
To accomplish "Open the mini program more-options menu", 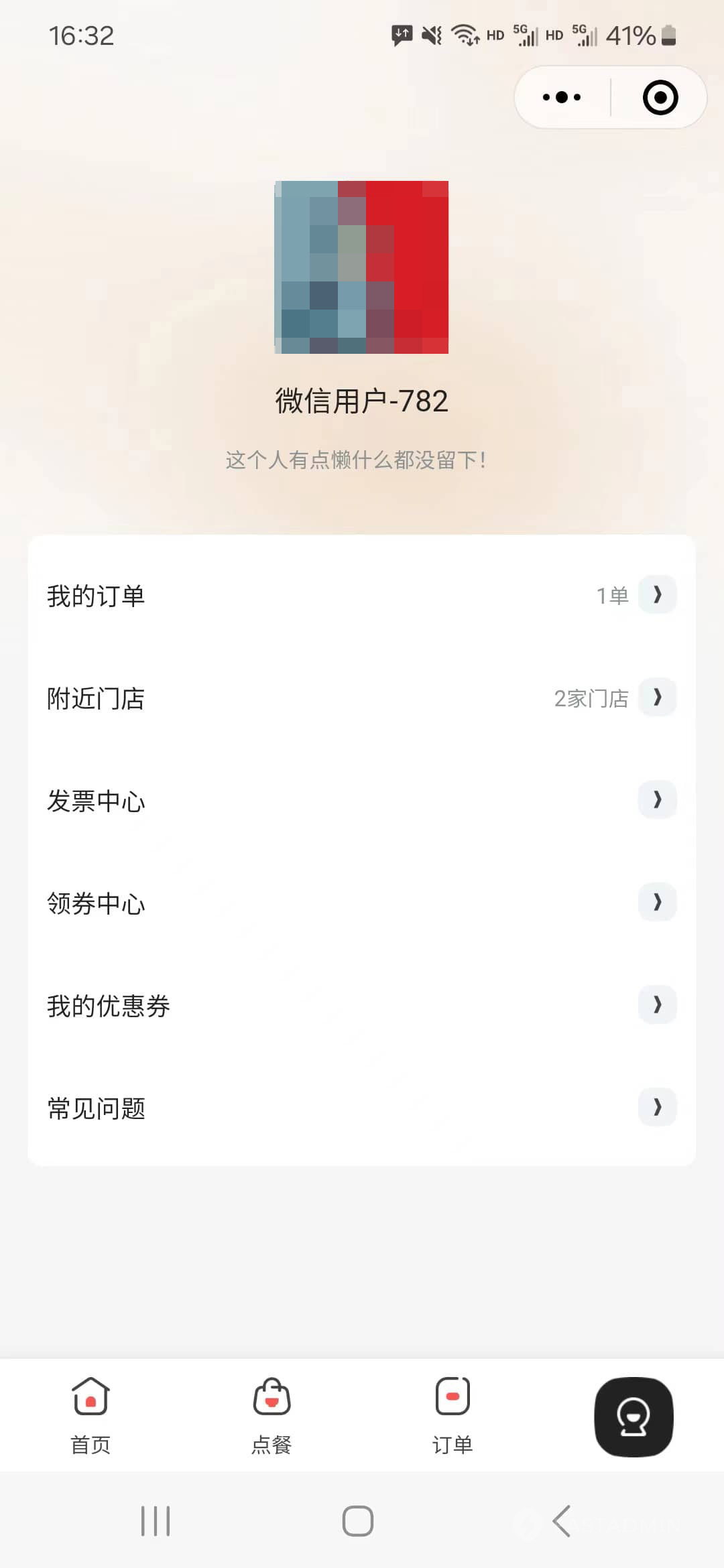I will [x=562, y=97].
